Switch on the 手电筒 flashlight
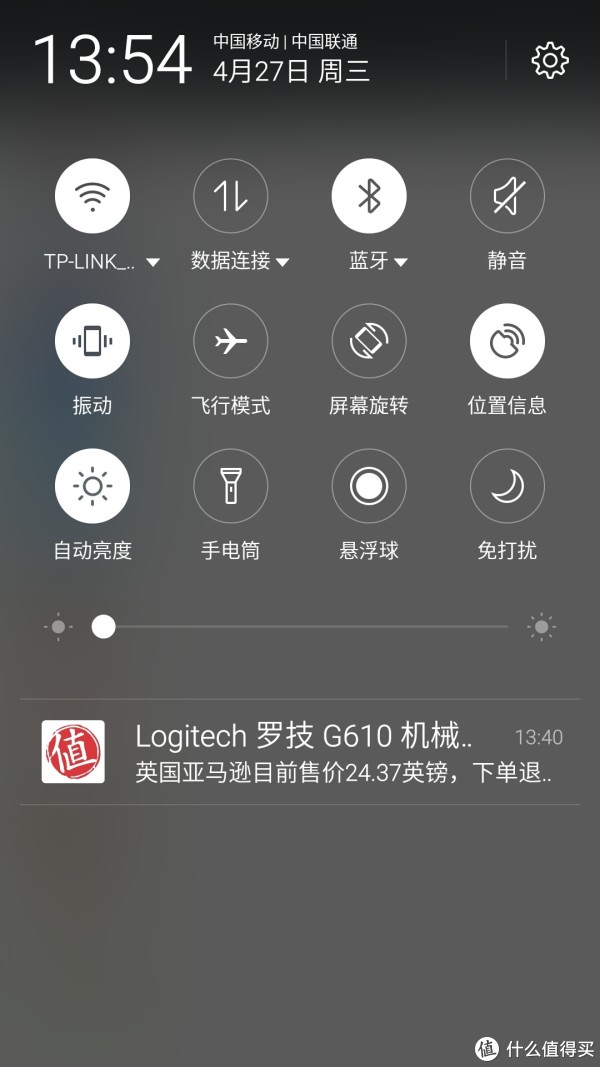 (x=231, y=486)
